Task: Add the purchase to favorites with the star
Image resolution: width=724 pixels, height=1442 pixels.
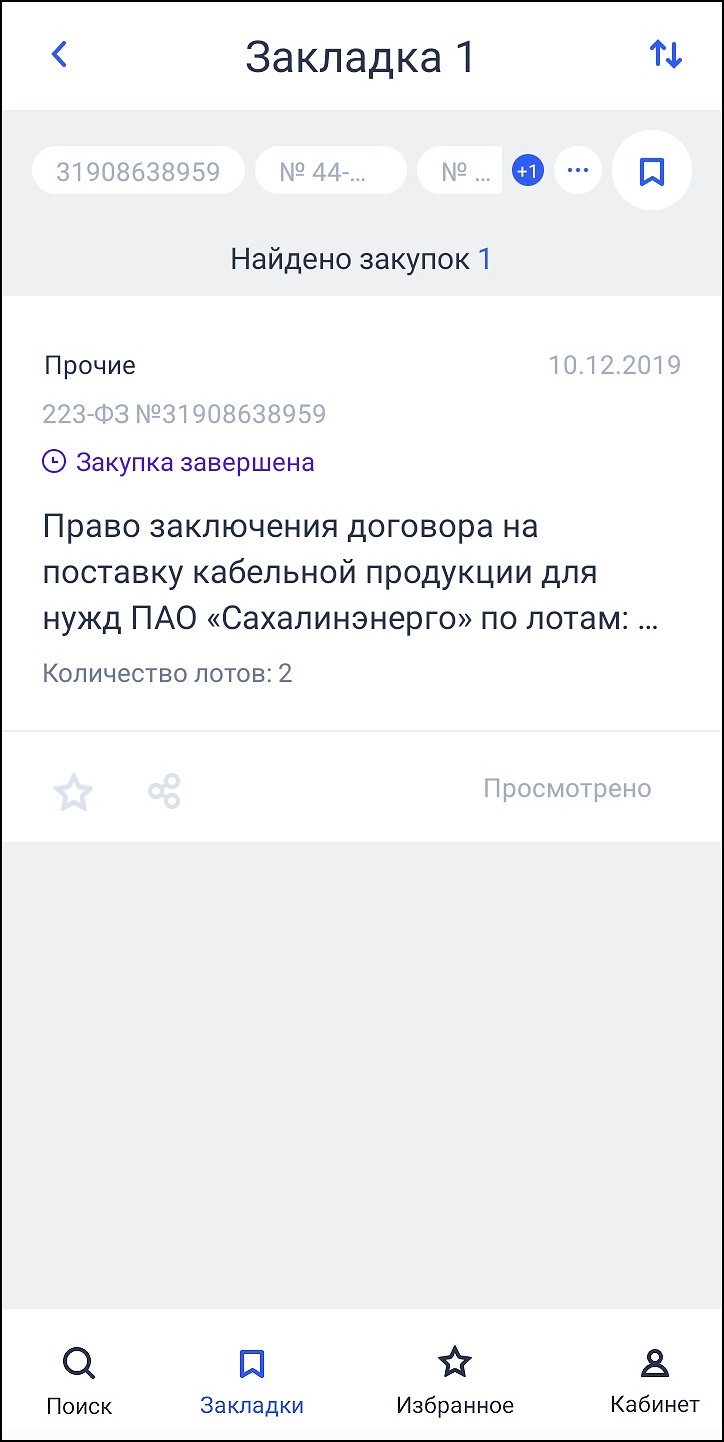Action: (73, 793)
